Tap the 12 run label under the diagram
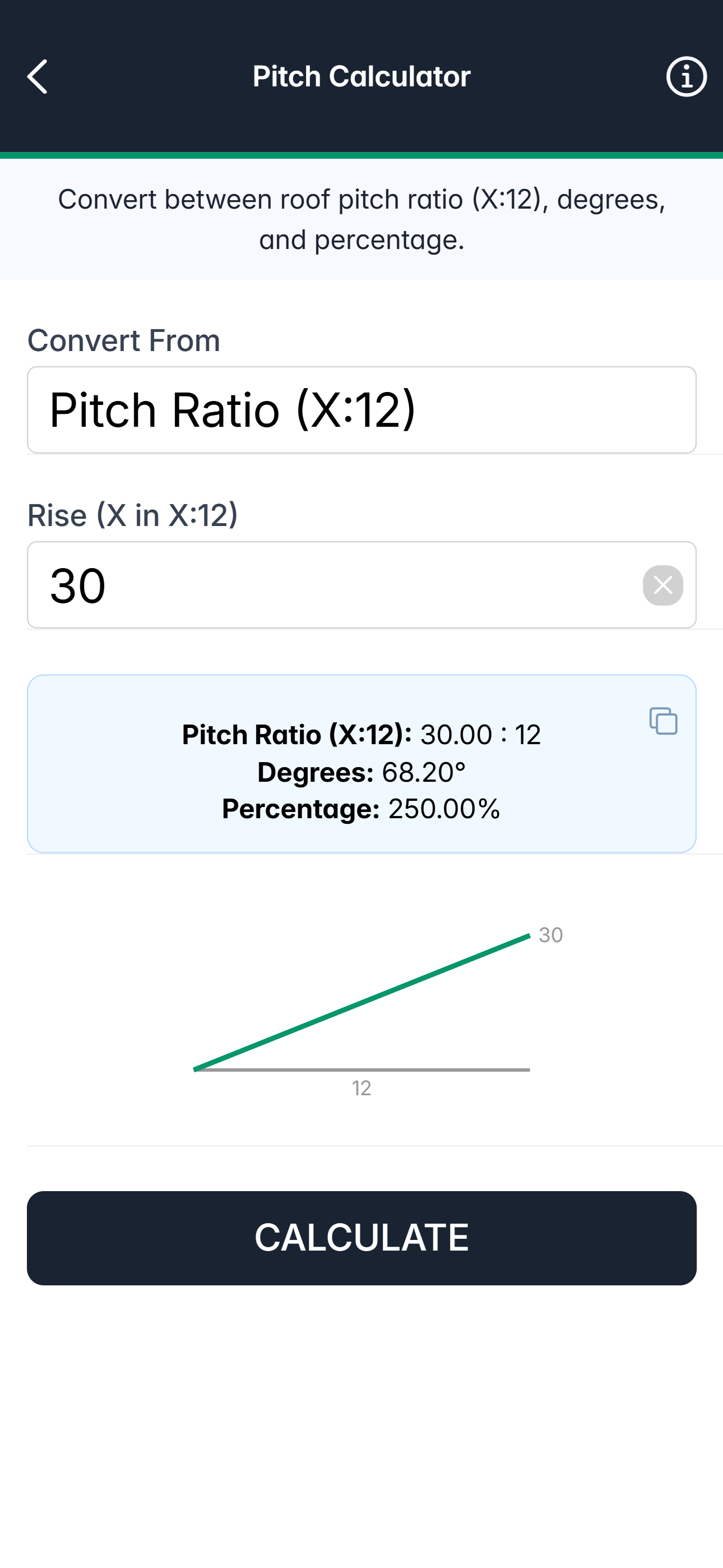Screen dimensions: 723x1568 click(x=361, y=1089)
